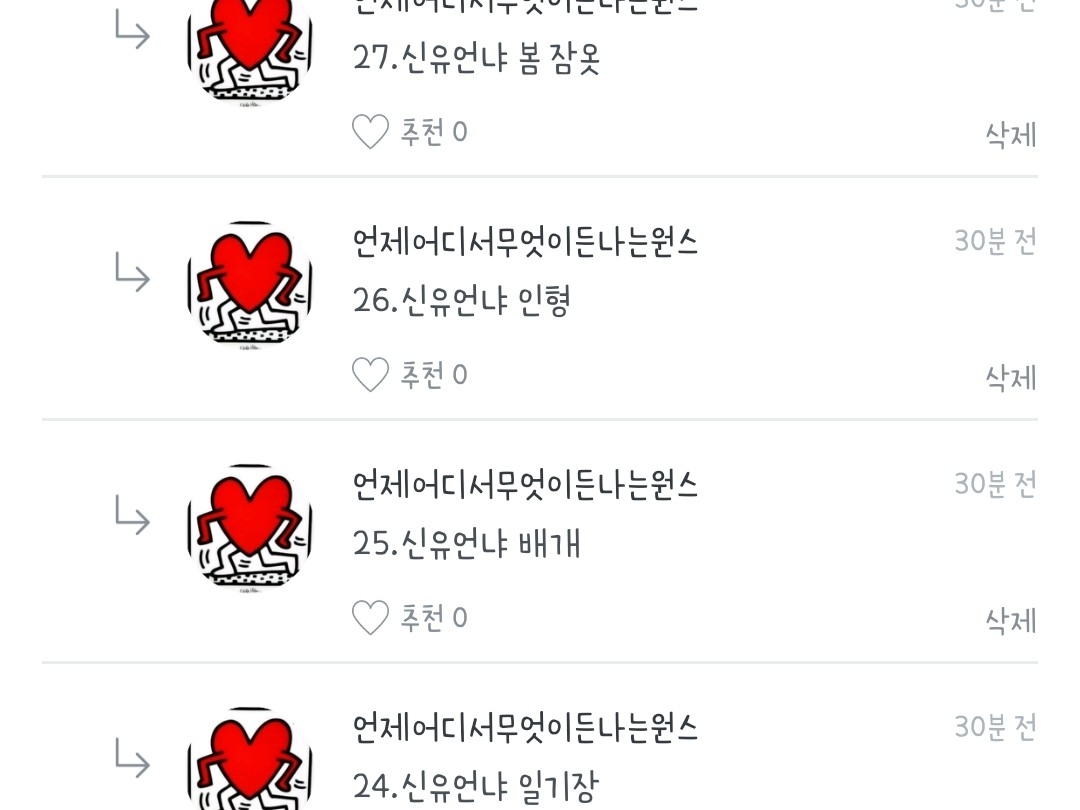Like the comment '25.신유언냐 배개'
Viewport: 1080px width, 810px height.
pyautogui.click(x=371, y=618)
